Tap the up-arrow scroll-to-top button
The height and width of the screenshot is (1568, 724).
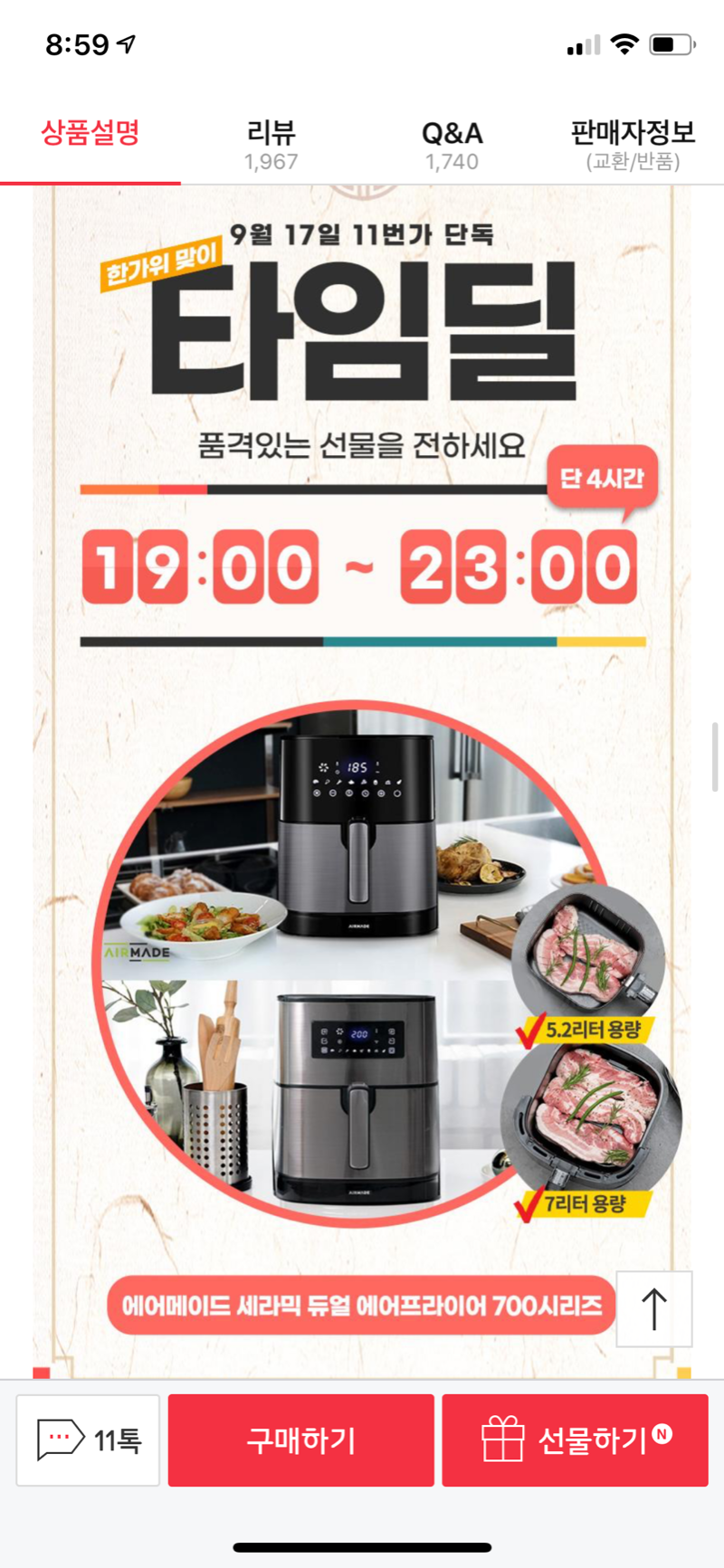click(x=654, y=1309)
